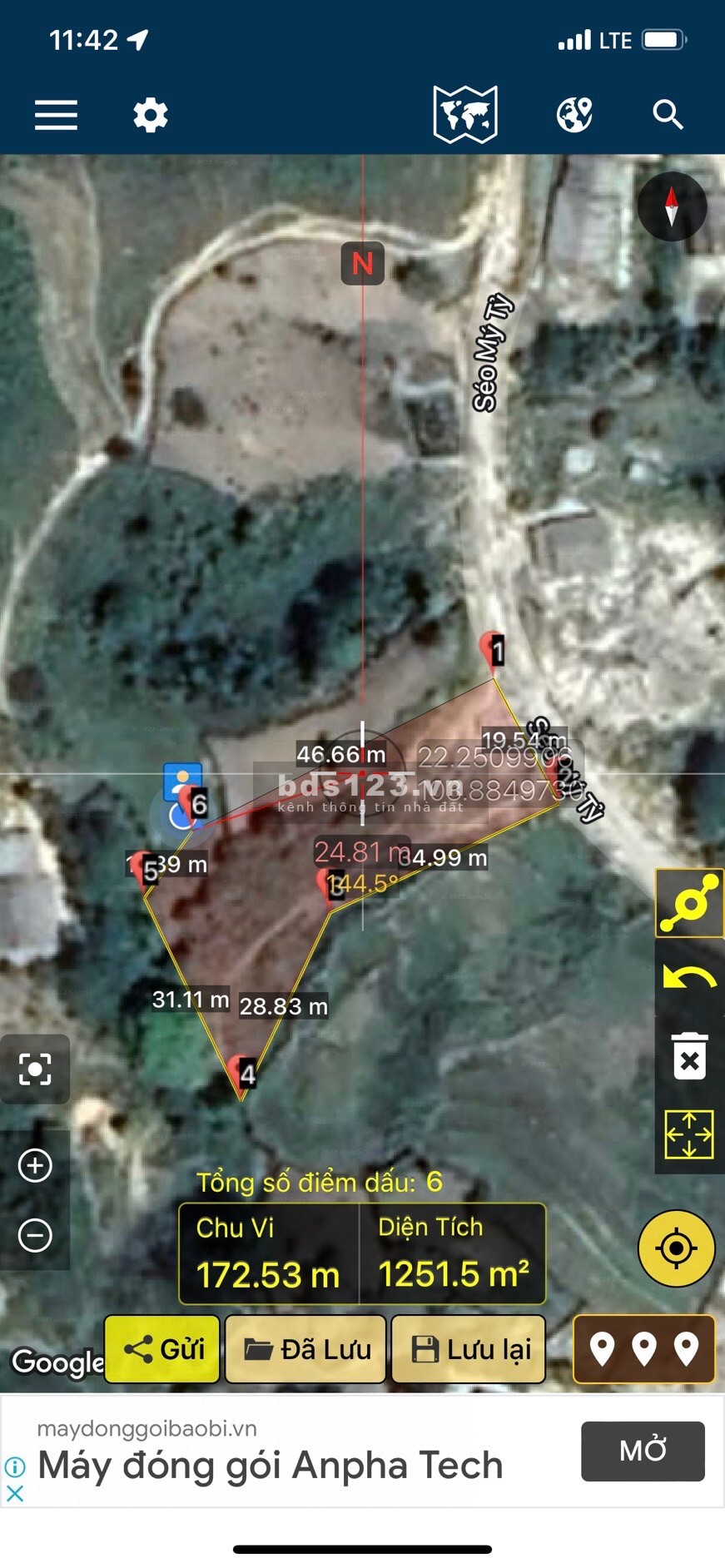Open the settings gear

coord(151,115)
